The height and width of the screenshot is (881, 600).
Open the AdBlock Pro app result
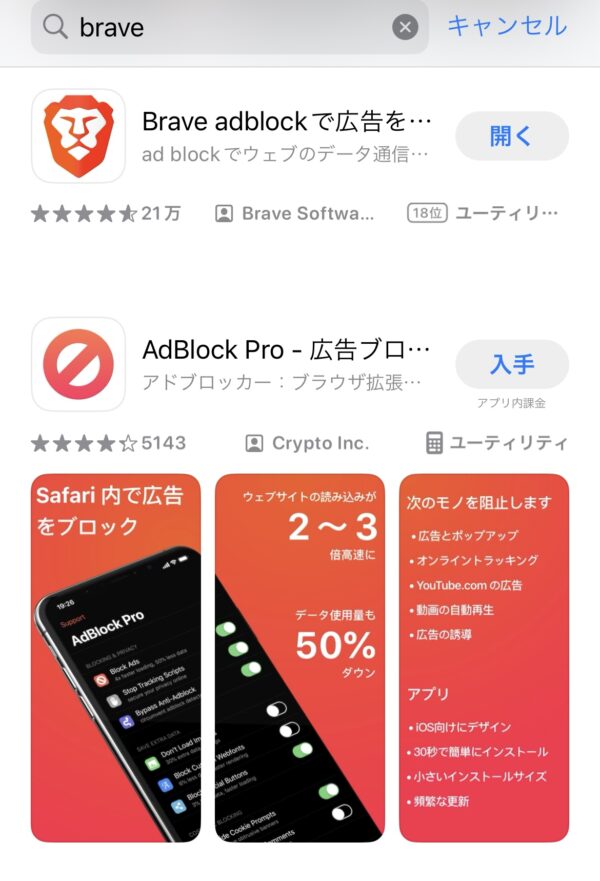pos(285,364)
